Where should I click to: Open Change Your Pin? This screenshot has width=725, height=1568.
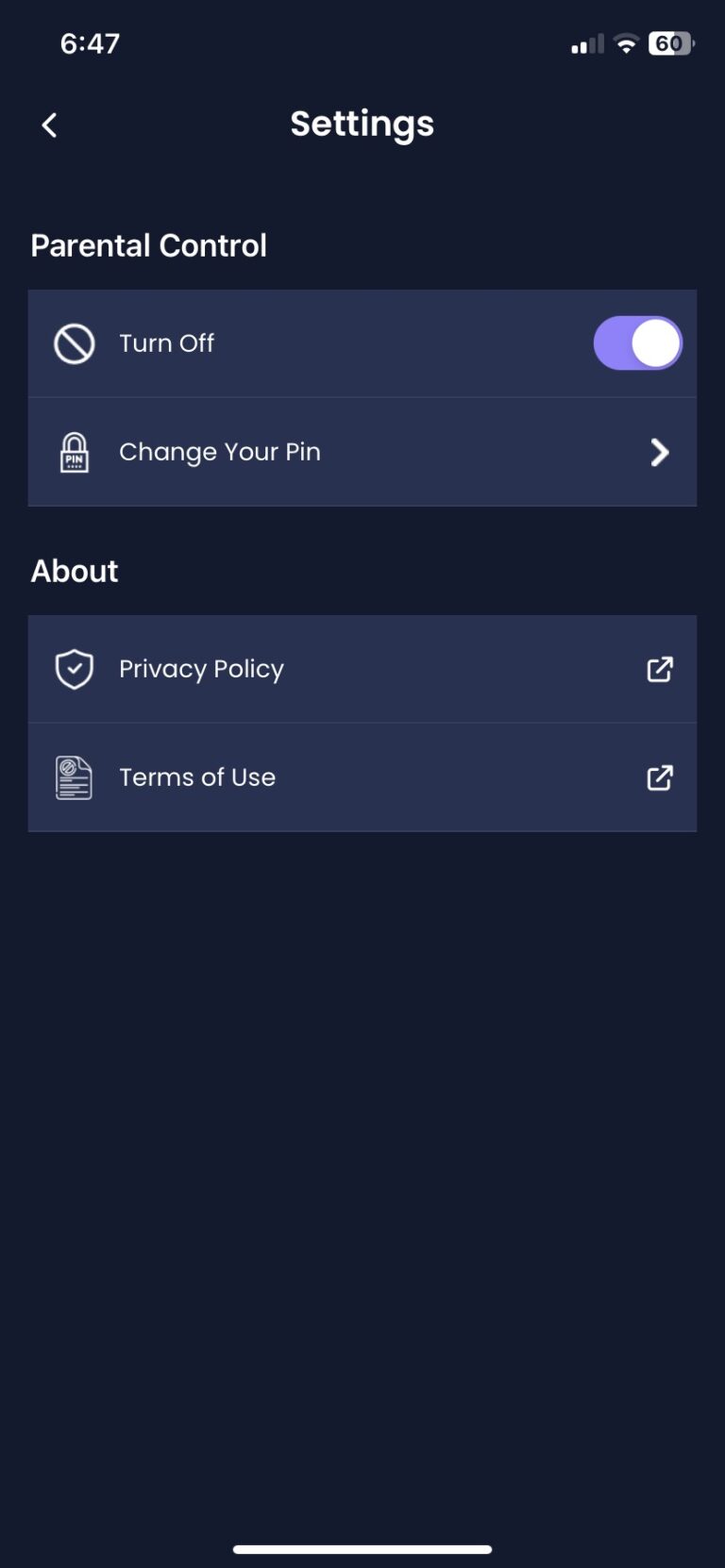(x=362, y=452)
